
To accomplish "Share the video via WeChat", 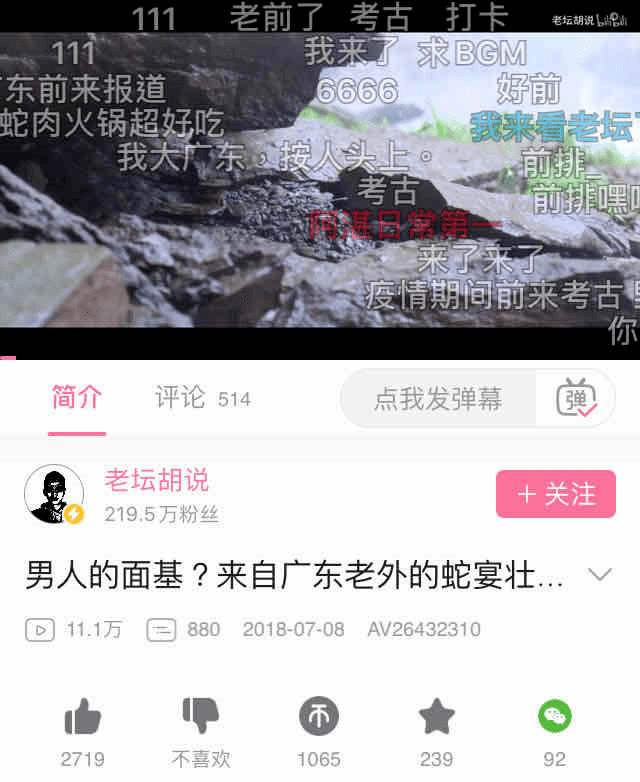I will point(555,717).
